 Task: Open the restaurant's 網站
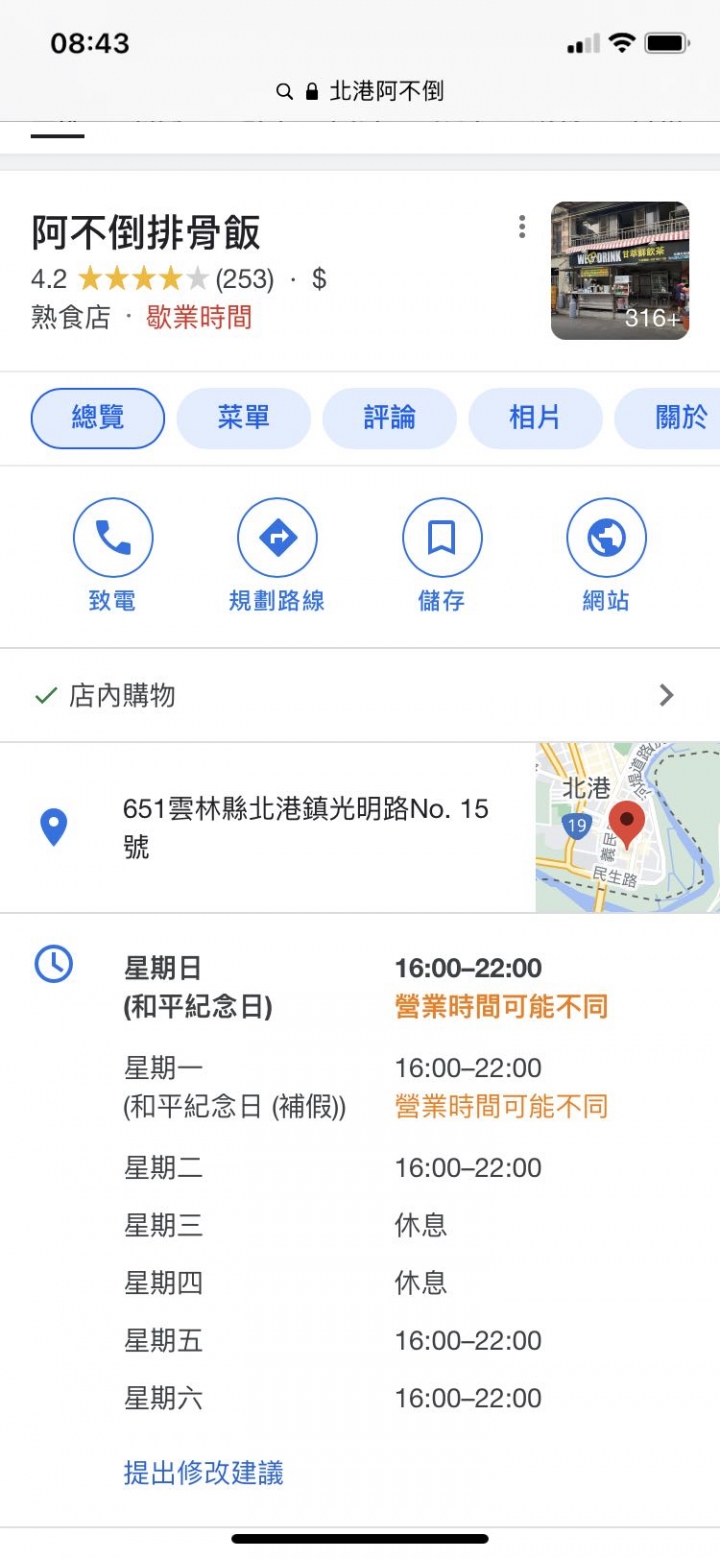tap(606, 556)
